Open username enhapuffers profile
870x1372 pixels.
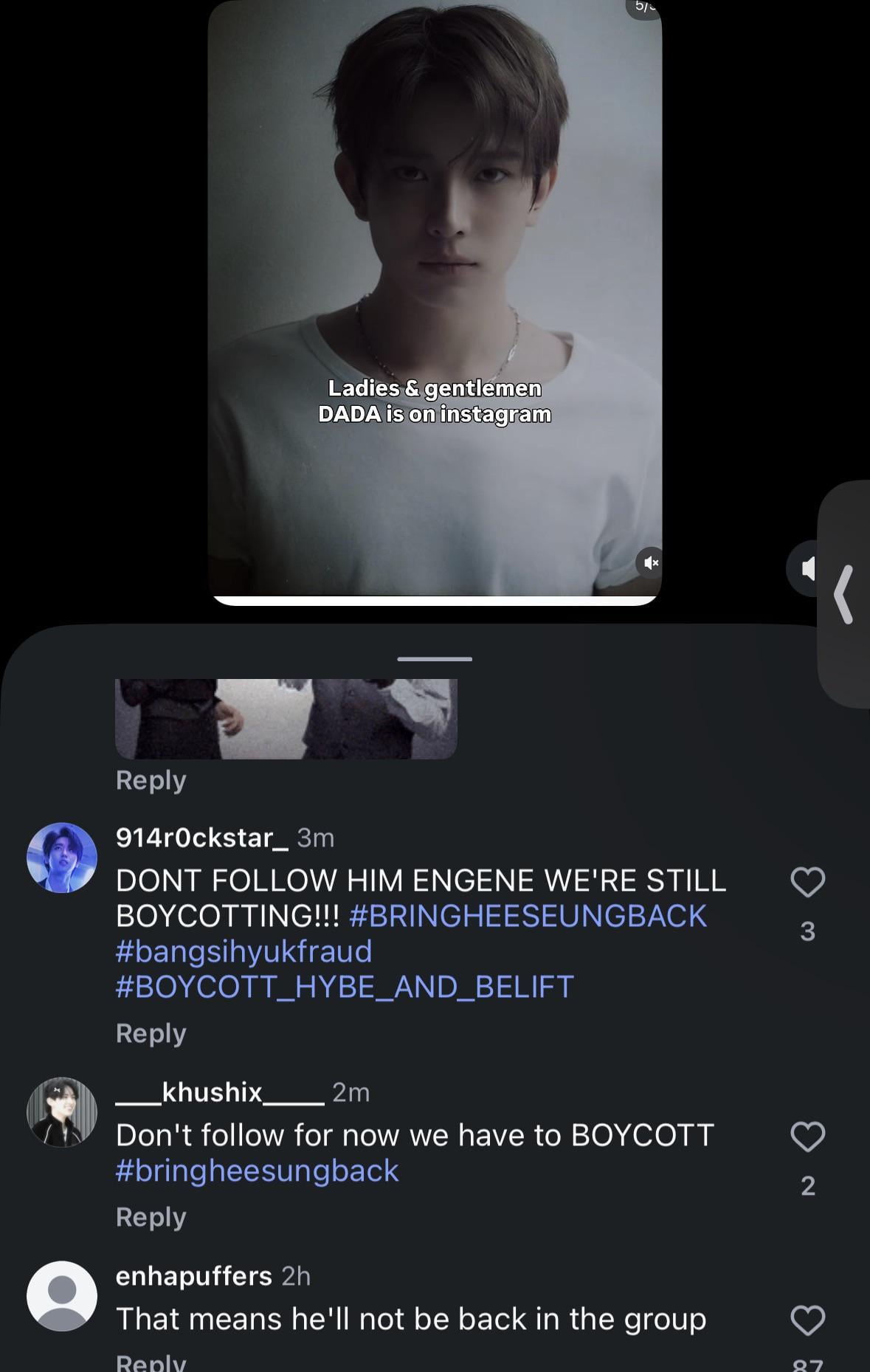click(193, 1276)
